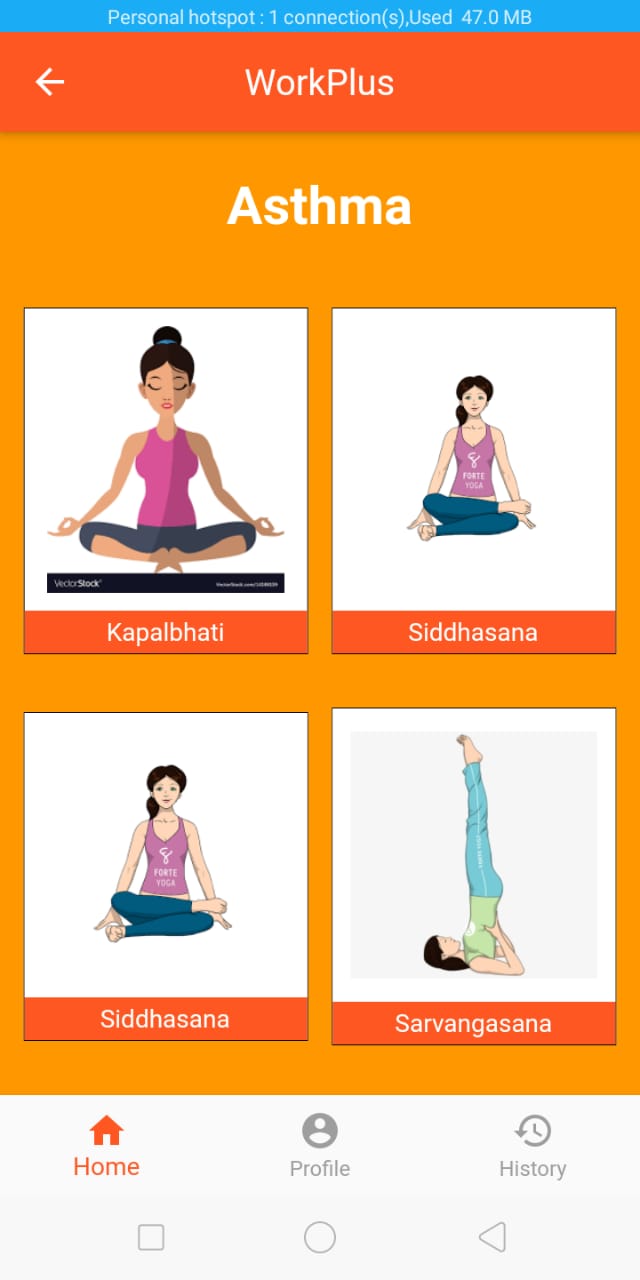Tap the system back triangle button
Screen dimensions: 640x1280
point(492,1238)
